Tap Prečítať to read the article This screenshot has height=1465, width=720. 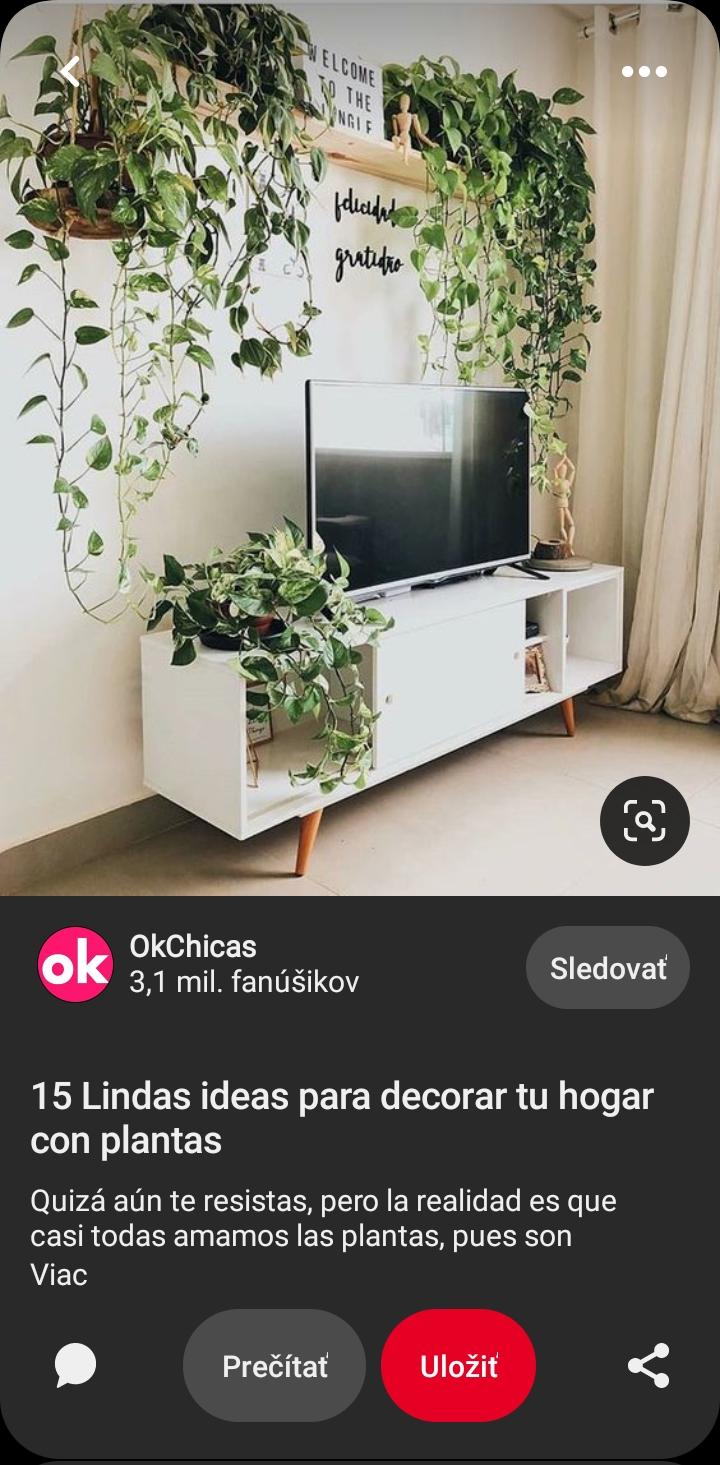point(274,1366)
